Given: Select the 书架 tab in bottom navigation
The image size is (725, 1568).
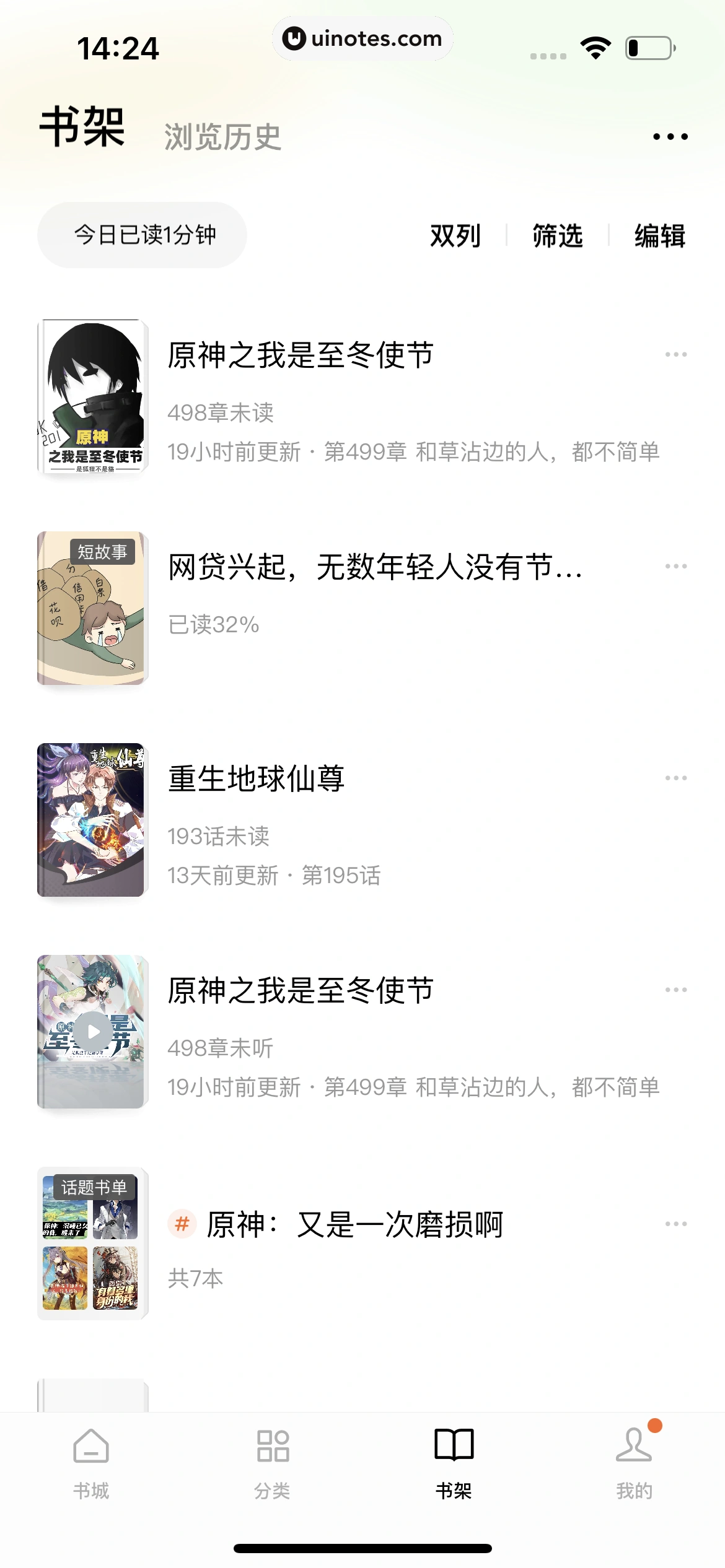Looking at the screenshot, I should [454, 1463].
